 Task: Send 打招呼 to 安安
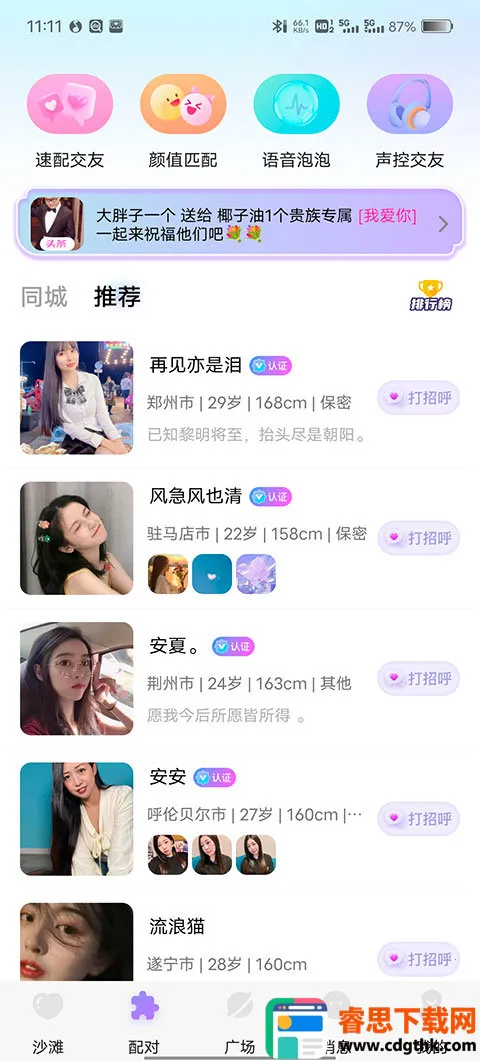[x=418, y=819]
